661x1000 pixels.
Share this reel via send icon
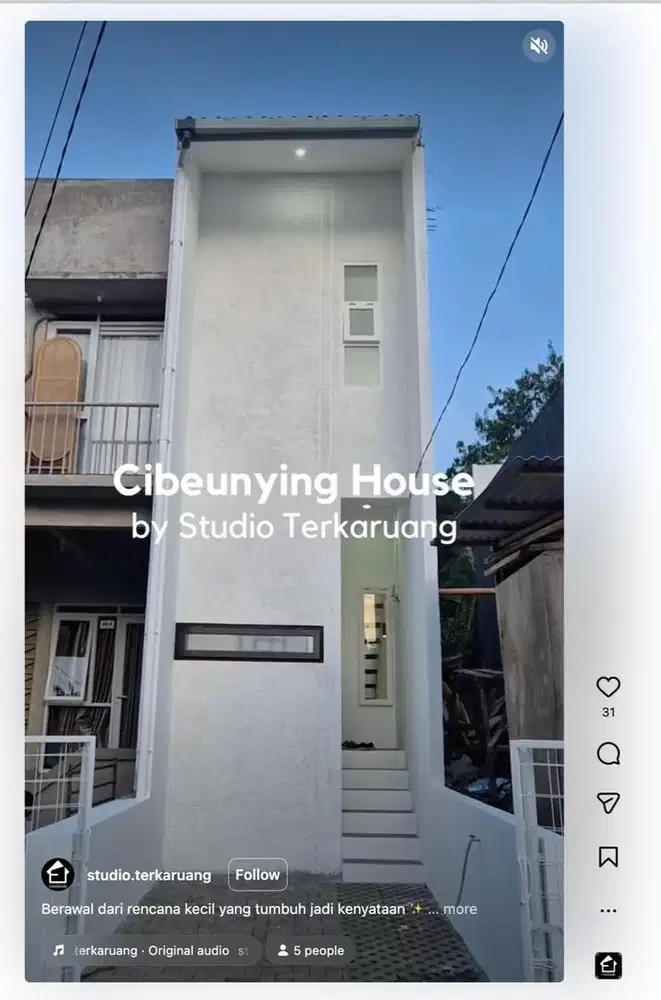608,803
